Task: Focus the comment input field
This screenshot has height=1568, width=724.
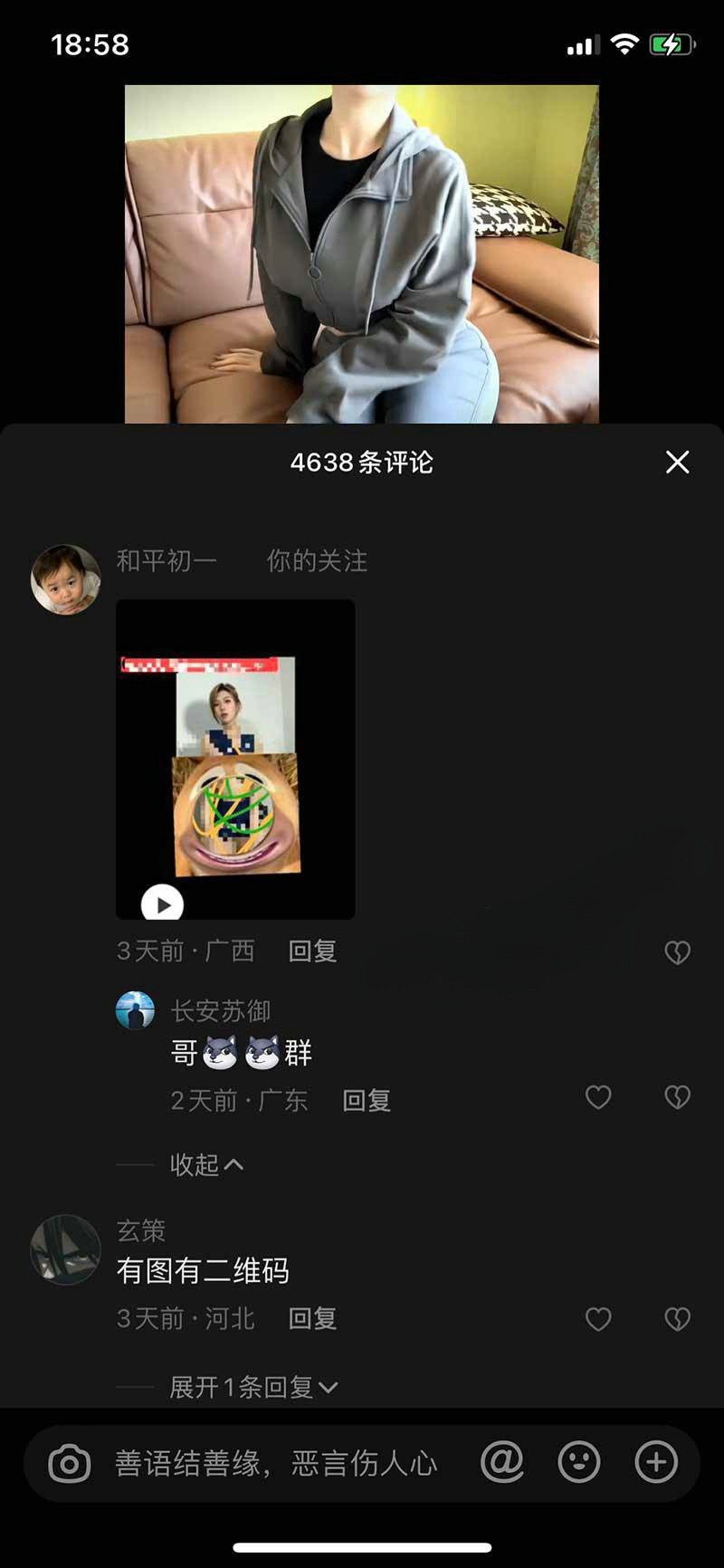Action: [276, 1463]
